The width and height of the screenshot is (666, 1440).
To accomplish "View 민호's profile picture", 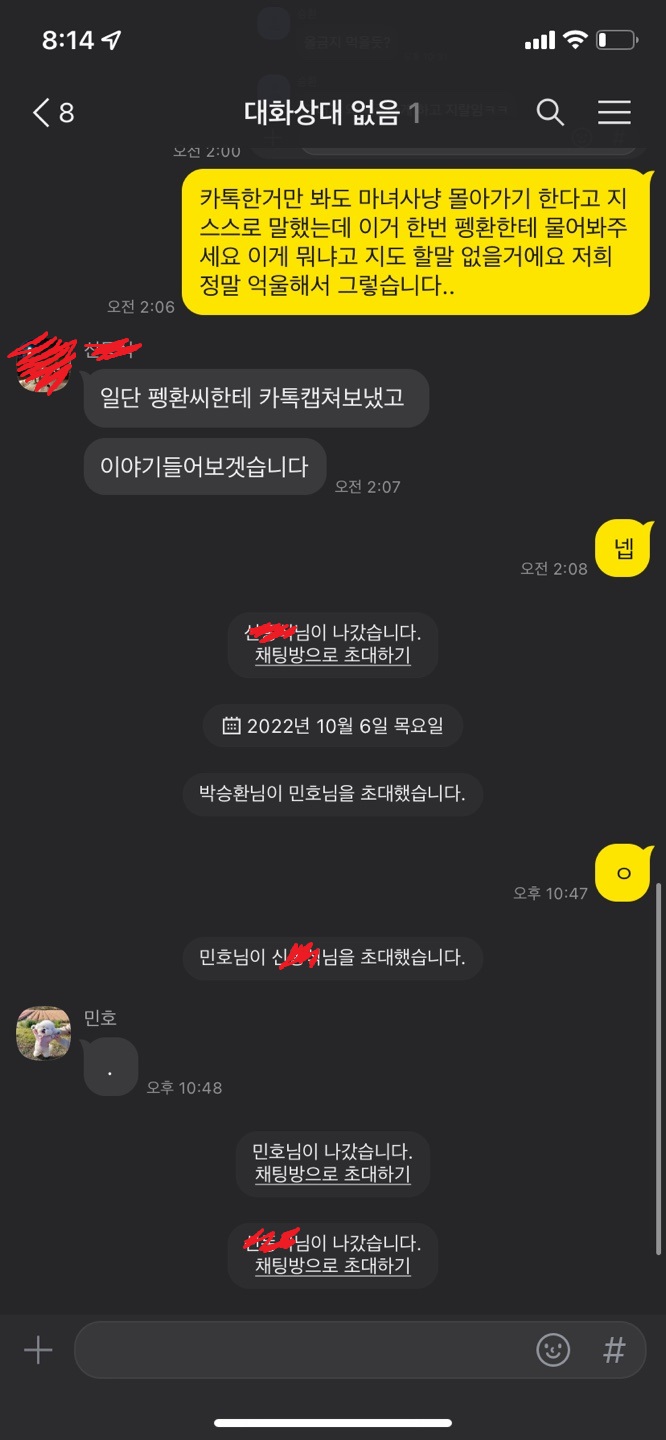I will [43, 1034].
